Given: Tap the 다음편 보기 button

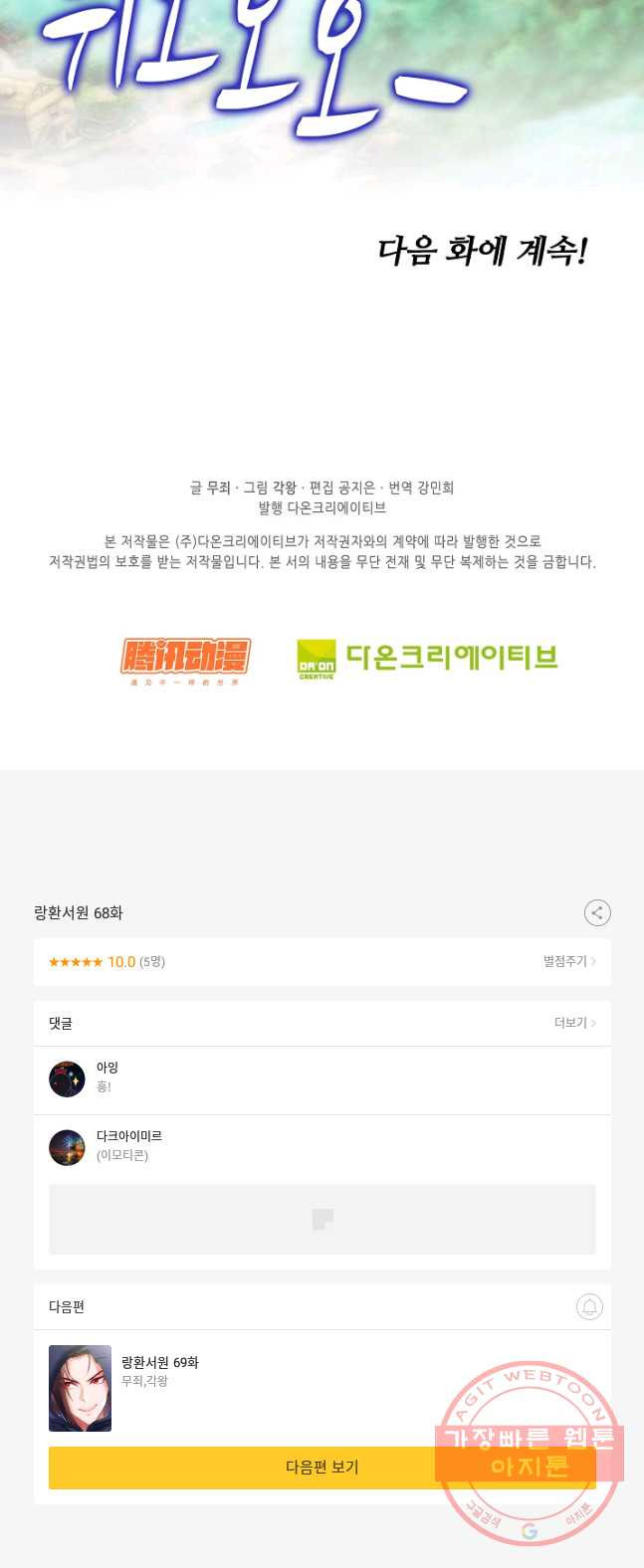Looking at the screenshot, I should click(322, 1468).
